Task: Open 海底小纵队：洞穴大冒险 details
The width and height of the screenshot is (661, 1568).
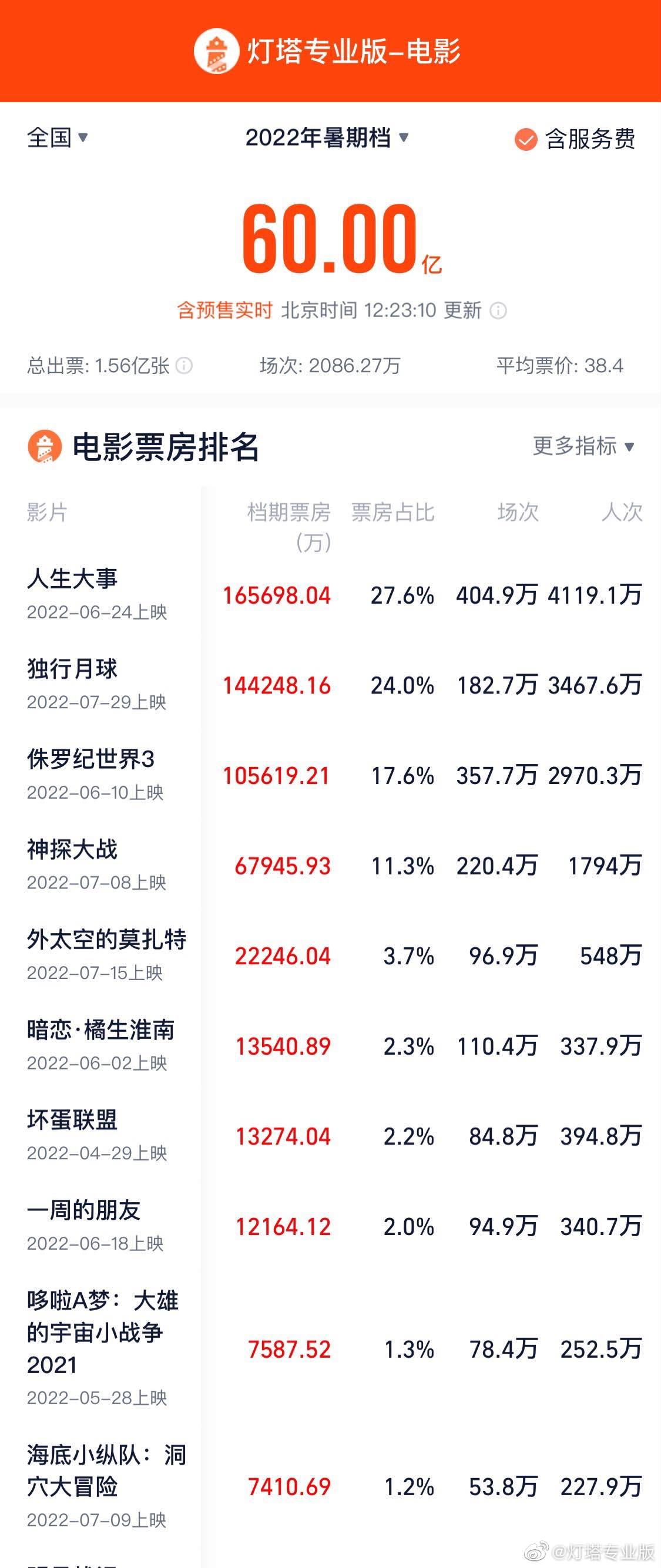Action: [x=106, y=1471]
